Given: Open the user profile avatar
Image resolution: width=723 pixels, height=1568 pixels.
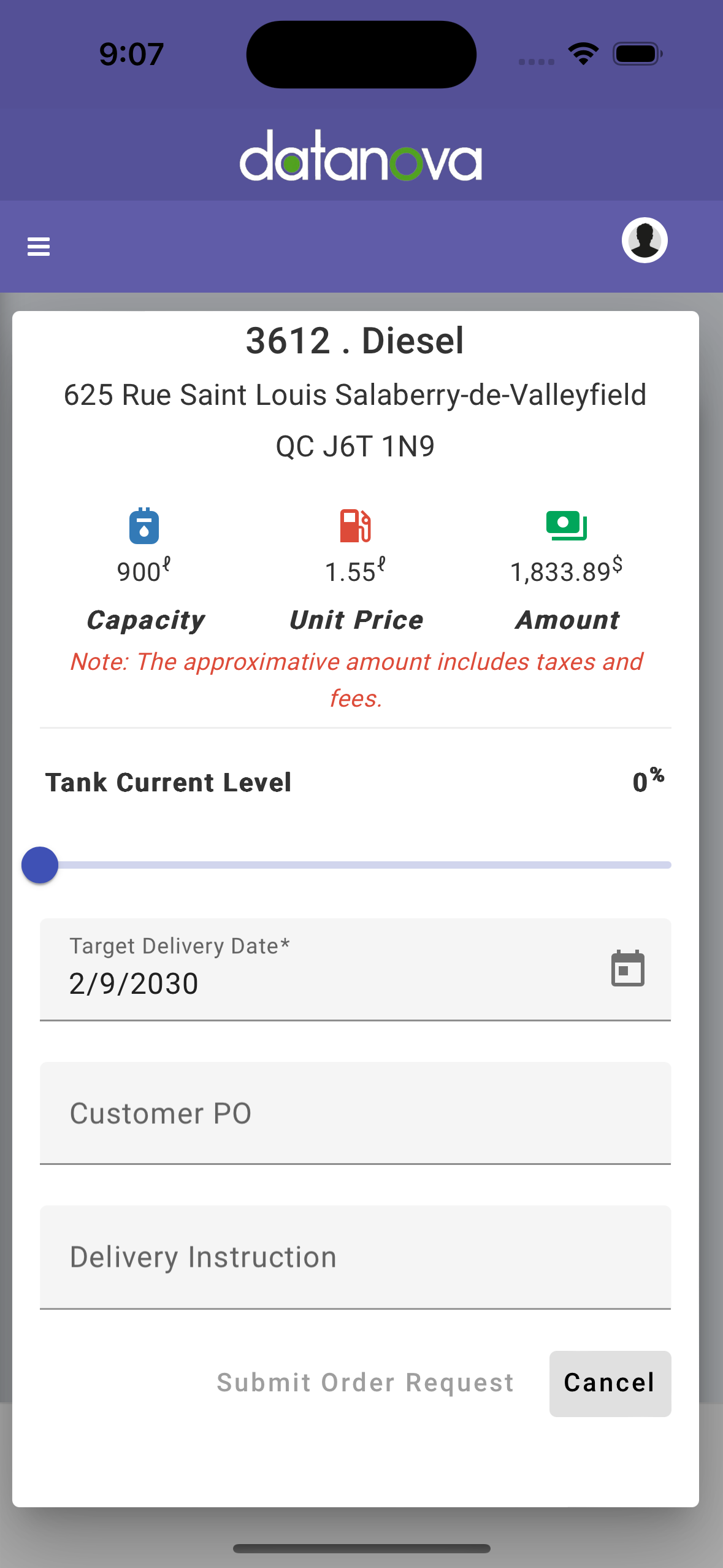Looking at the screenshot, I should click(x=644, y=240).
